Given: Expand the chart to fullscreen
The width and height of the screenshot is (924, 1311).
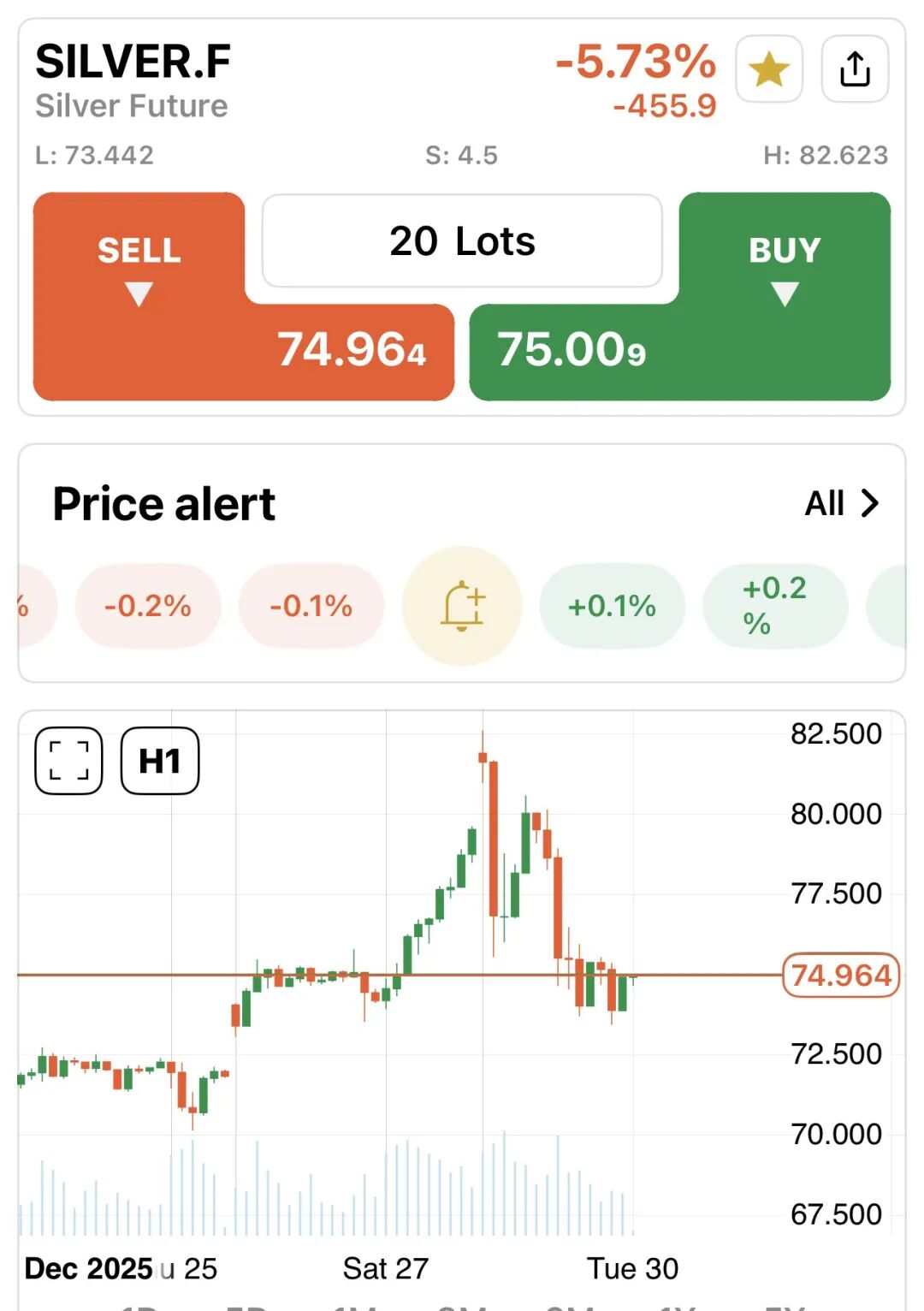Looking at the screenshot, I should (x=68, y=761).
